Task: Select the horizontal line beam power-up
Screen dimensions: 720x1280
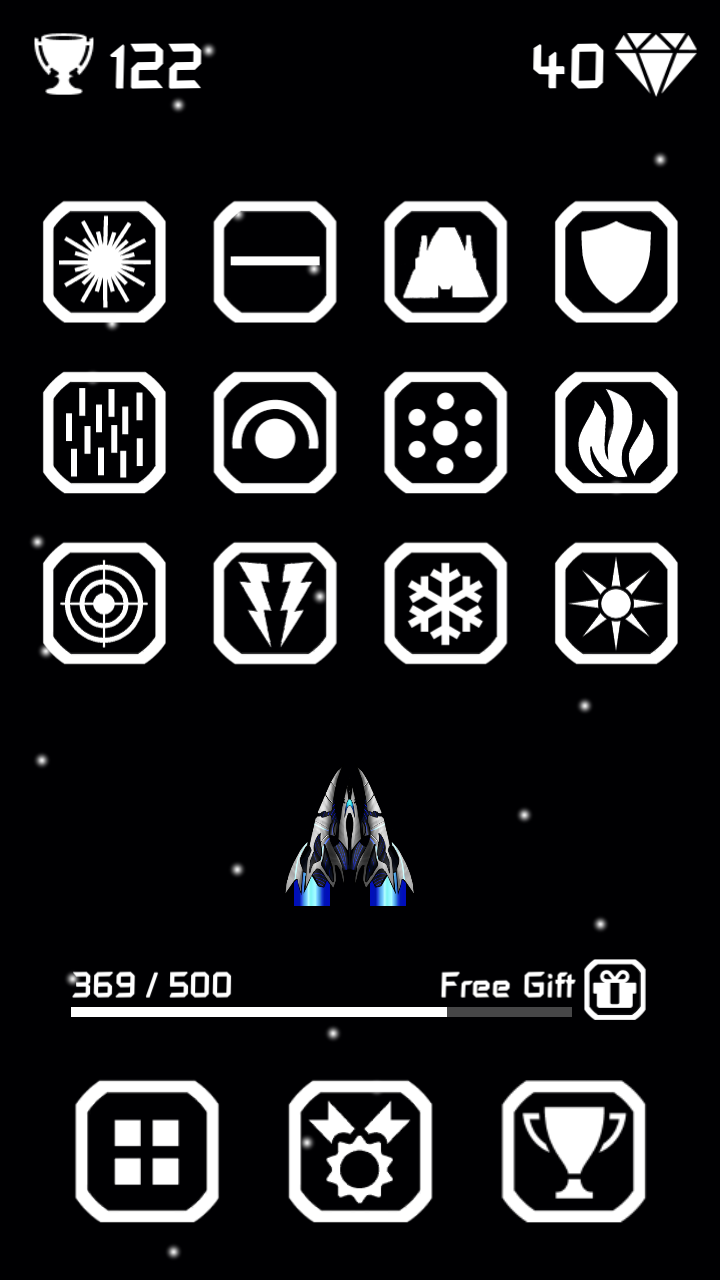Action: [275, 262]
